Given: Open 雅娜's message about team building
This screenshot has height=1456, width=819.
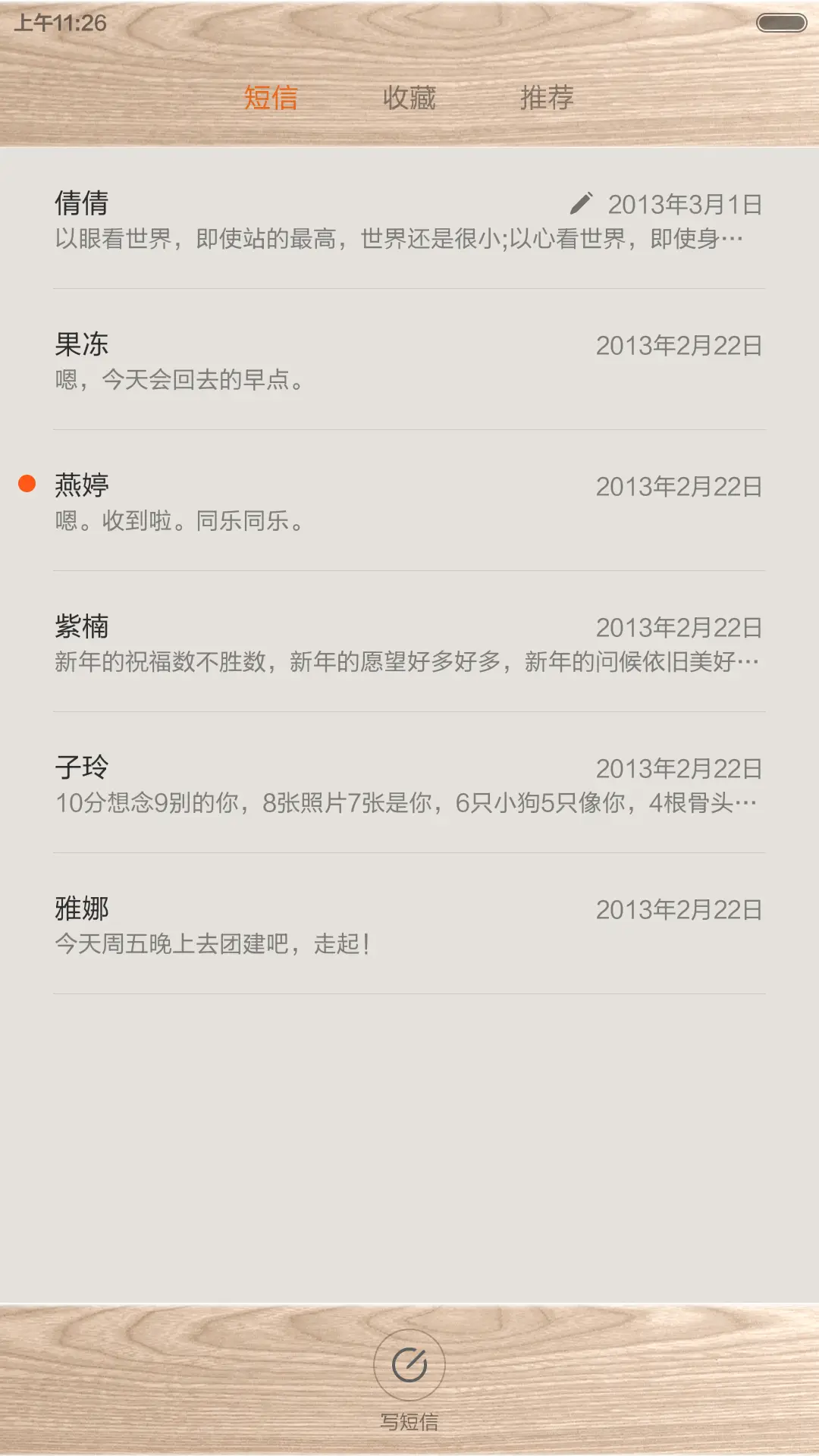Looking at the screenshot, I should [409, 925].
